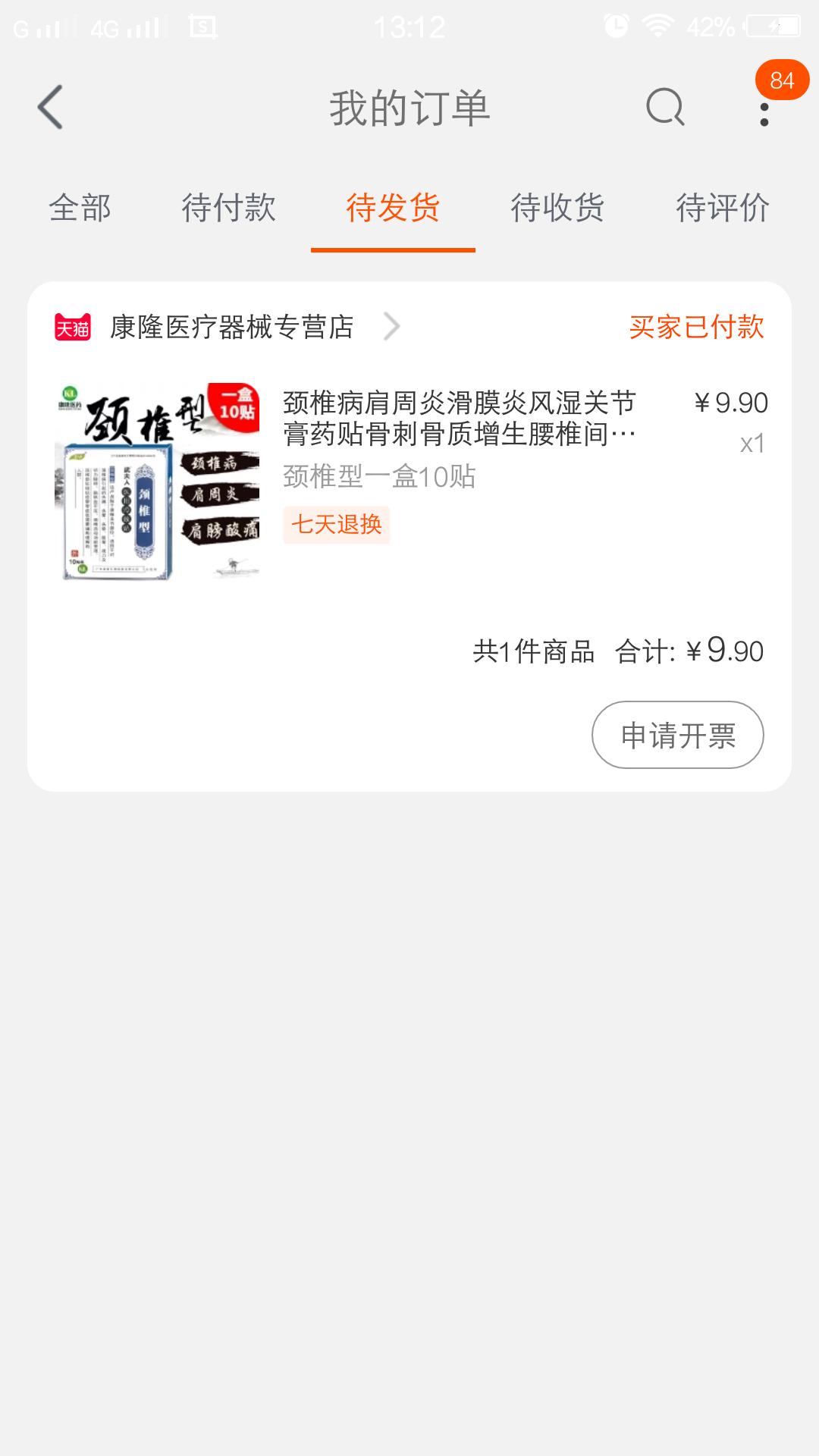Switch to the 全部 tab

click(80, 208)
